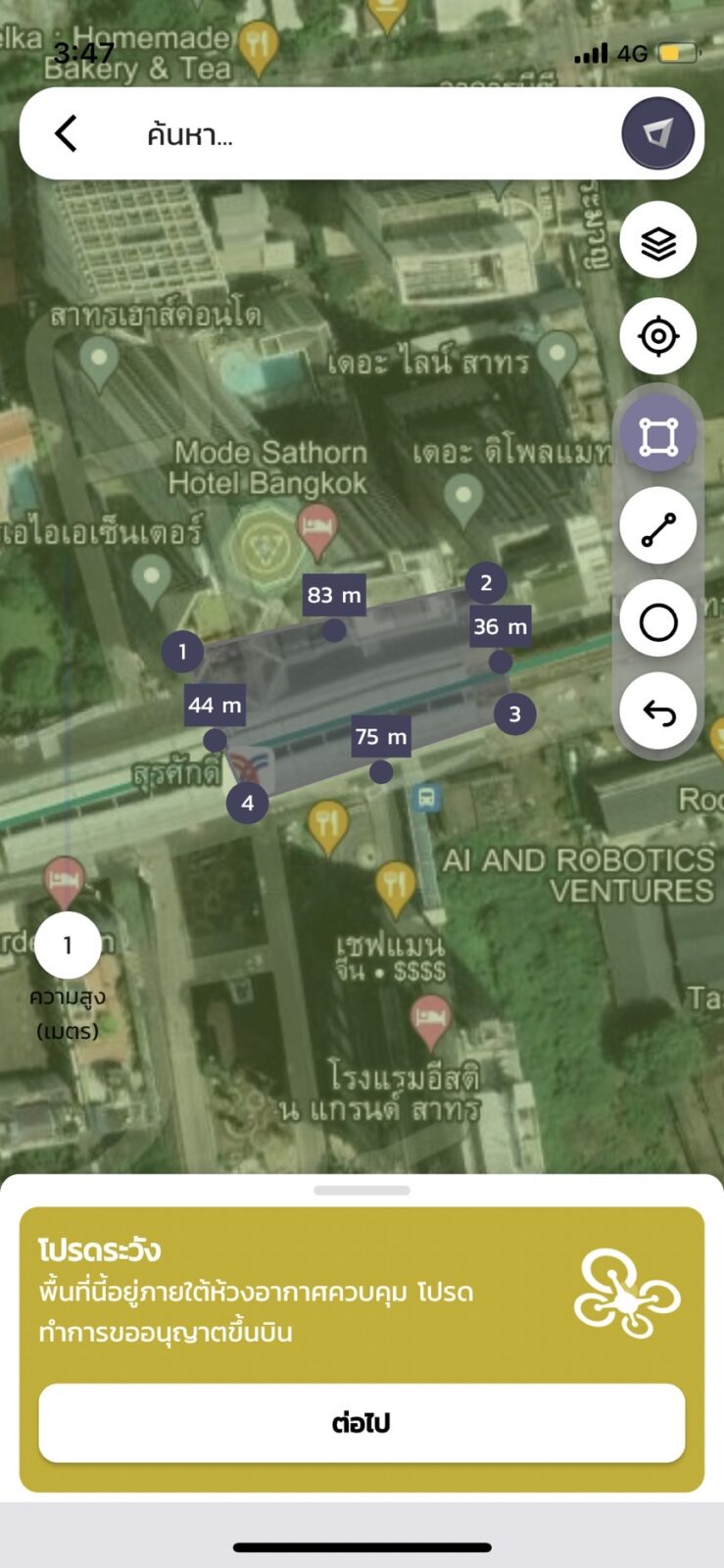Tap the ค้นหา search field
Viewport: 724px width, 1568px height.
(x=372, y=134)
